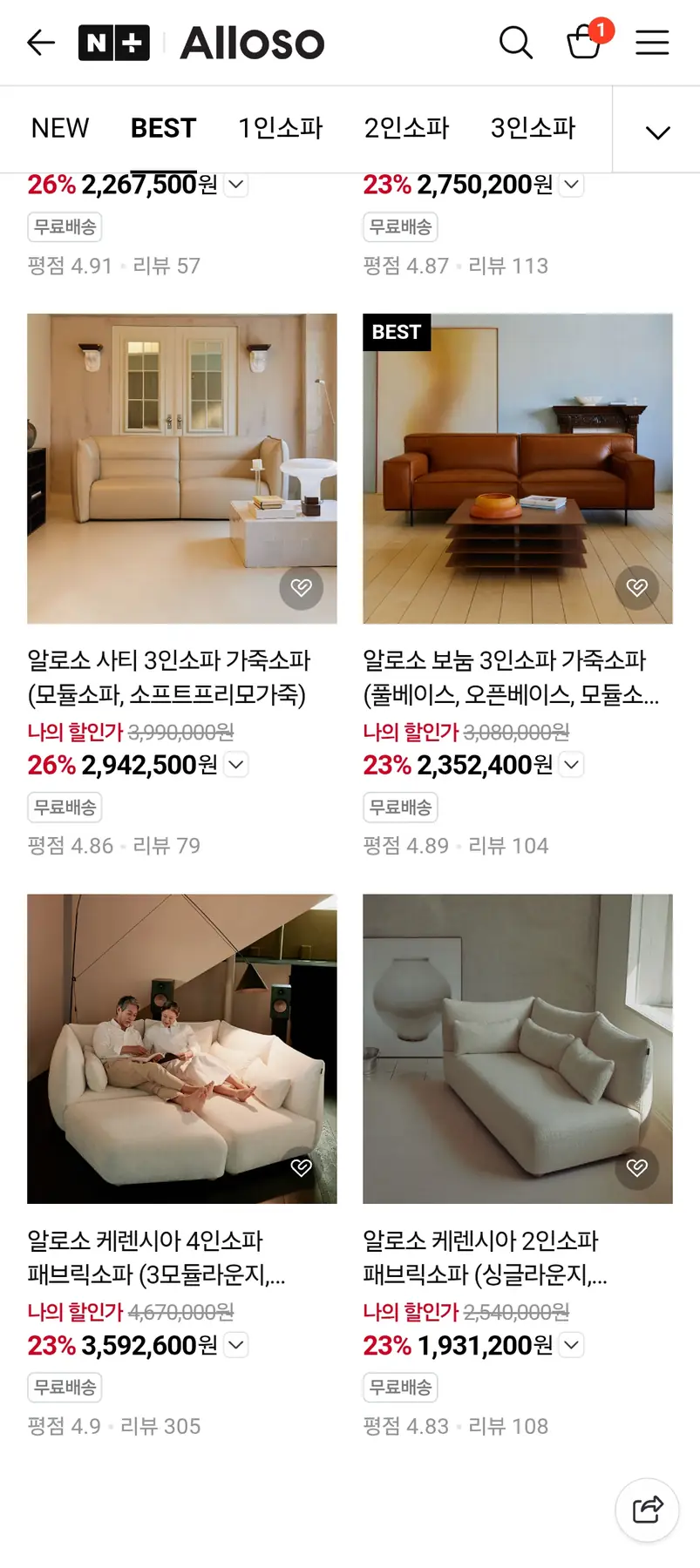Open the hamburger menu
Image resolution: width=700 pixels, height=1568 pixels.
652,42
